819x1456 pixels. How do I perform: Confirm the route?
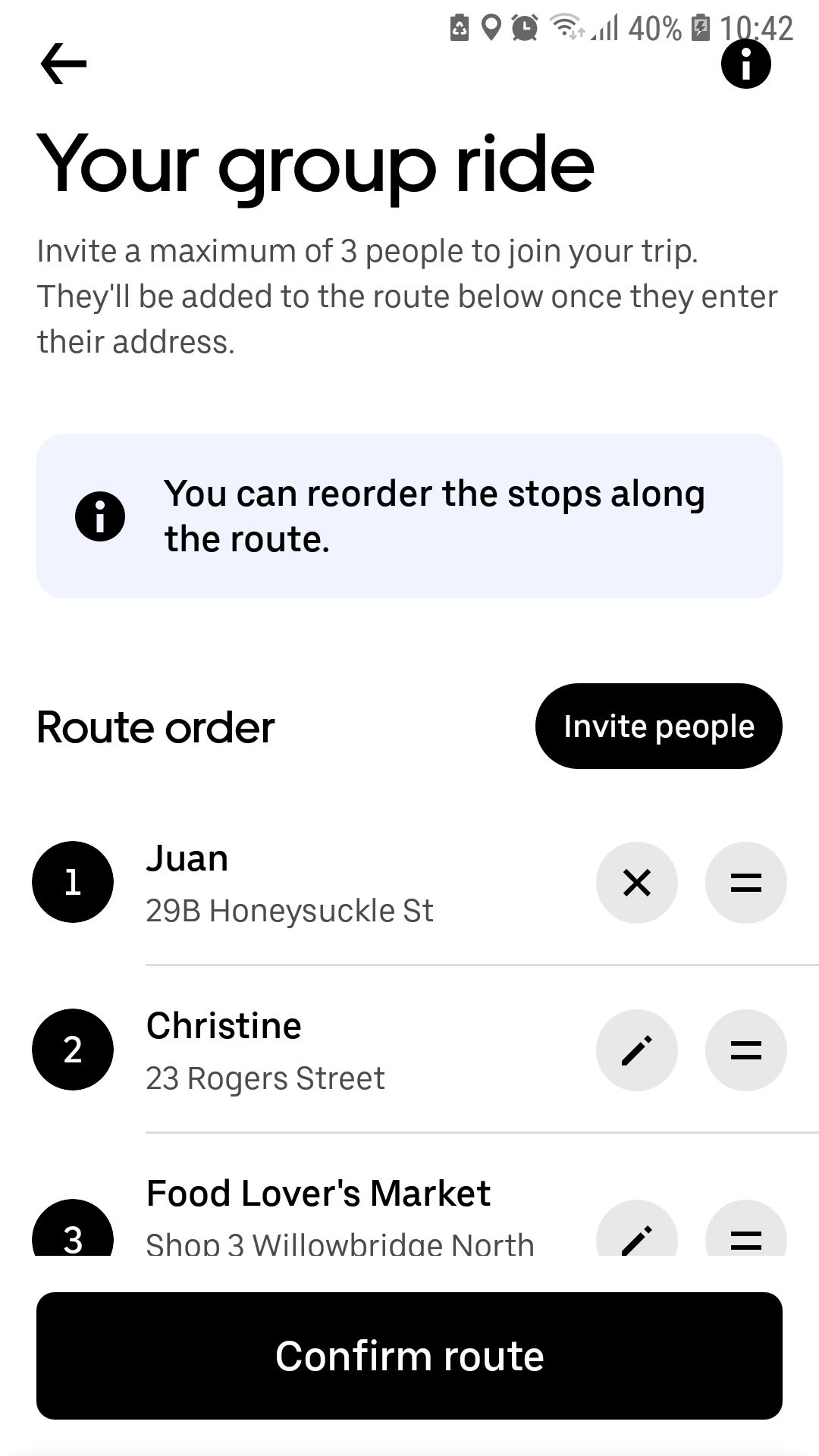[409, 1356]
